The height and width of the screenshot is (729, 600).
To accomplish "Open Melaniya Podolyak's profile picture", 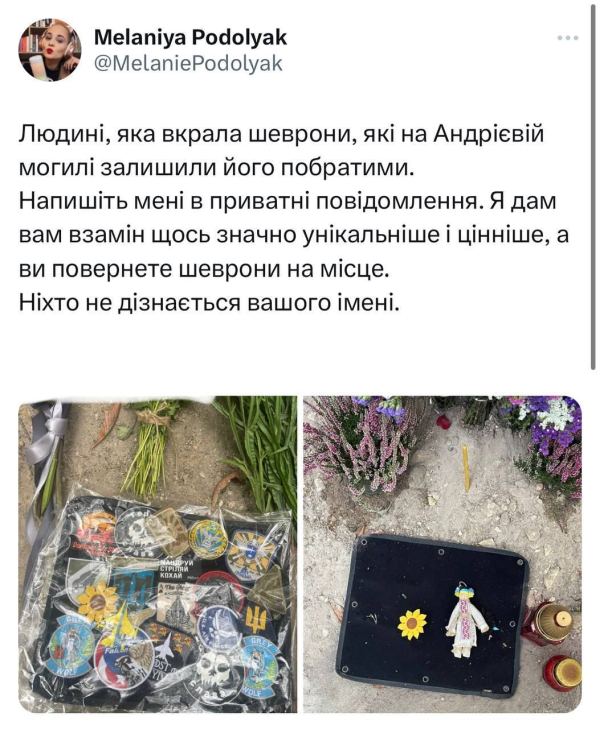I will tap(50, 50).
